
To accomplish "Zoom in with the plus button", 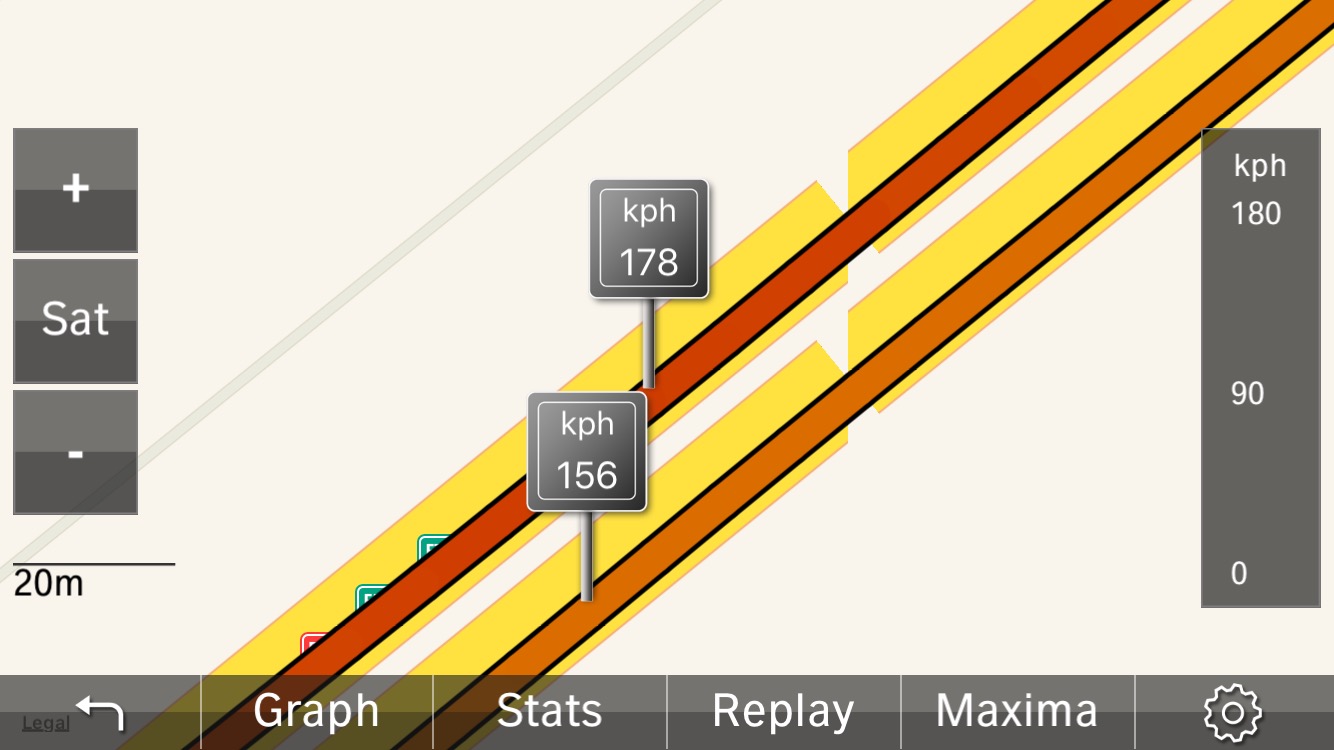I will (x=75, y=190).
